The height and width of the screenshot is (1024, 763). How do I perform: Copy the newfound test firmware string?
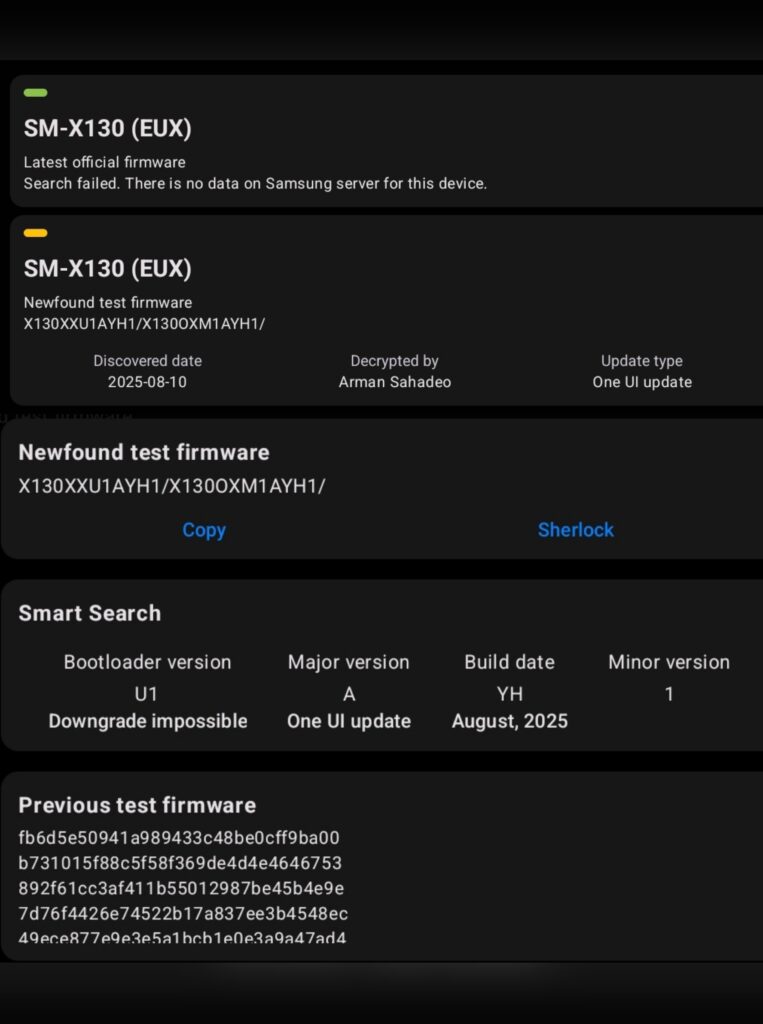[204, 530]
